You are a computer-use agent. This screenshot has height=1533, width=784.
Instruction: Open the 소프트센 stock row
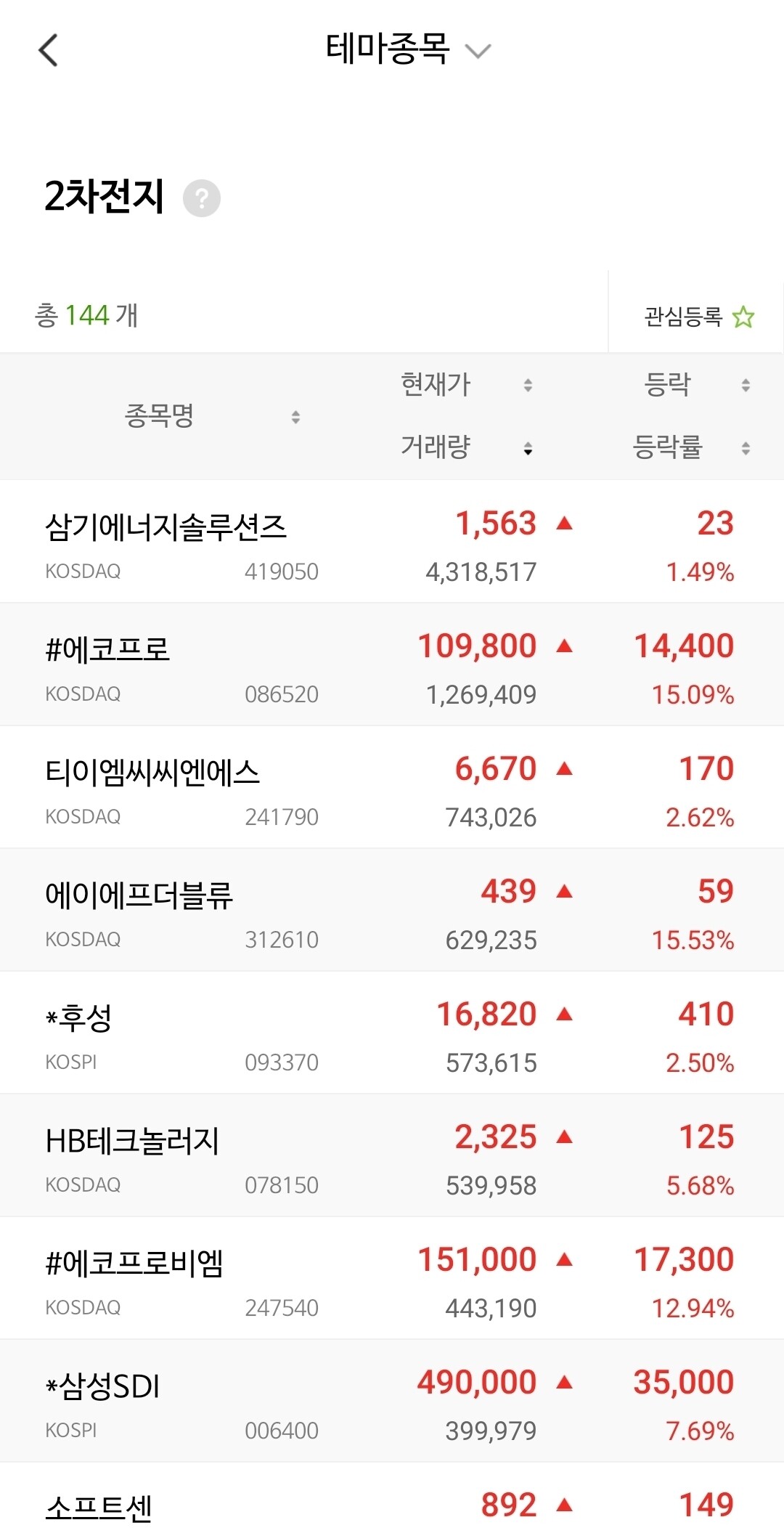click(392, 1498)
